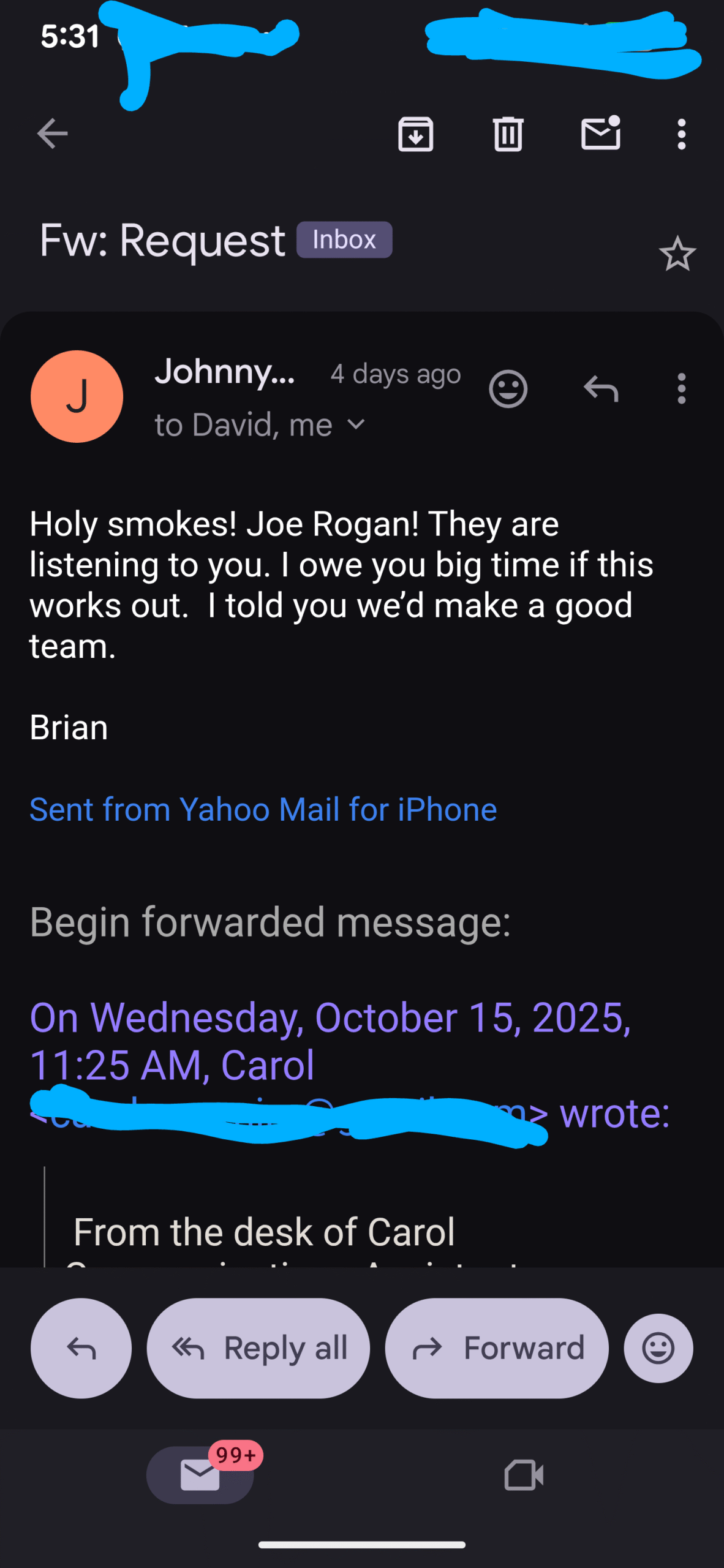Go back to the inbox list

[52, 134]
